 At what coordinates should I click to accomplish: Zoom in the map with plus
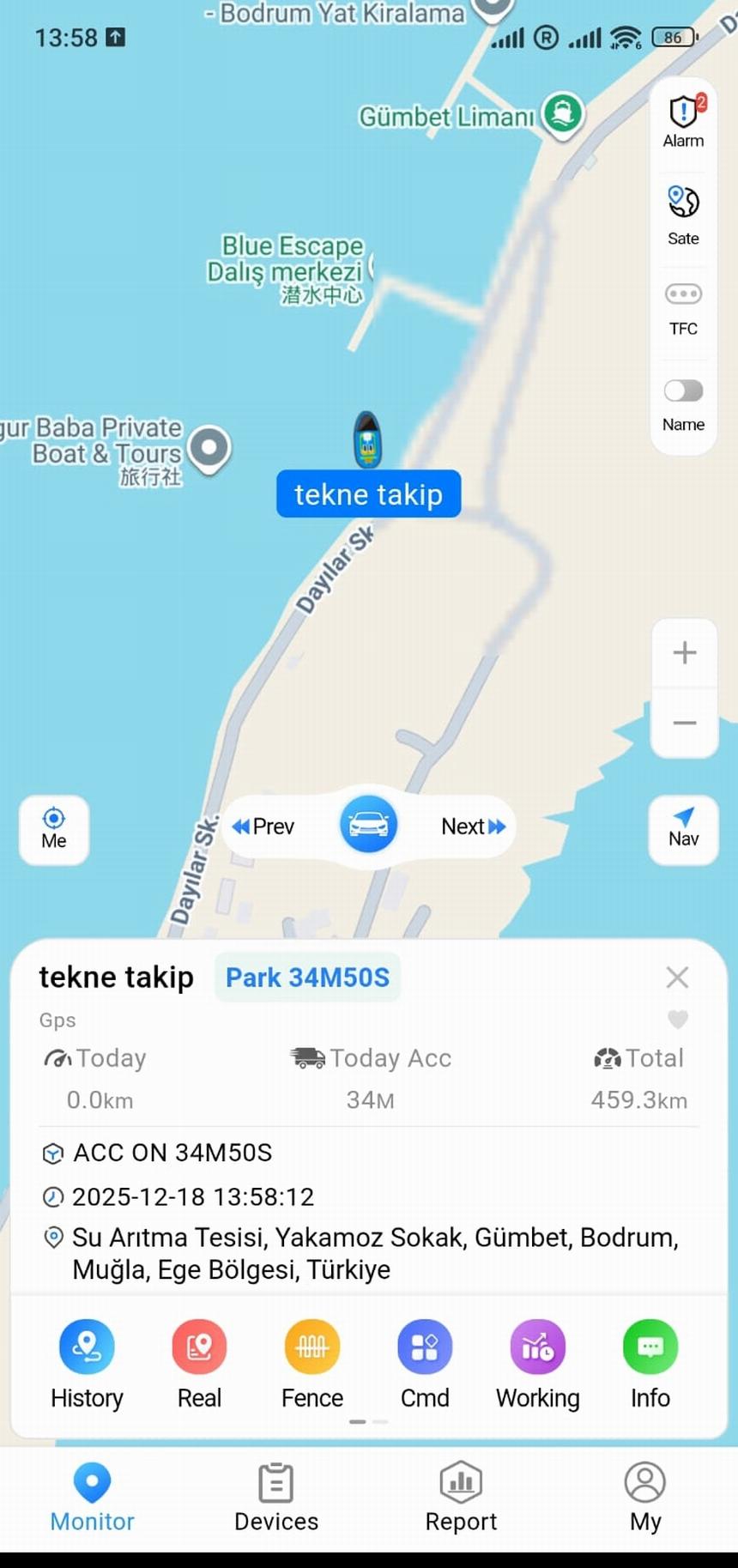coord(684,653)
